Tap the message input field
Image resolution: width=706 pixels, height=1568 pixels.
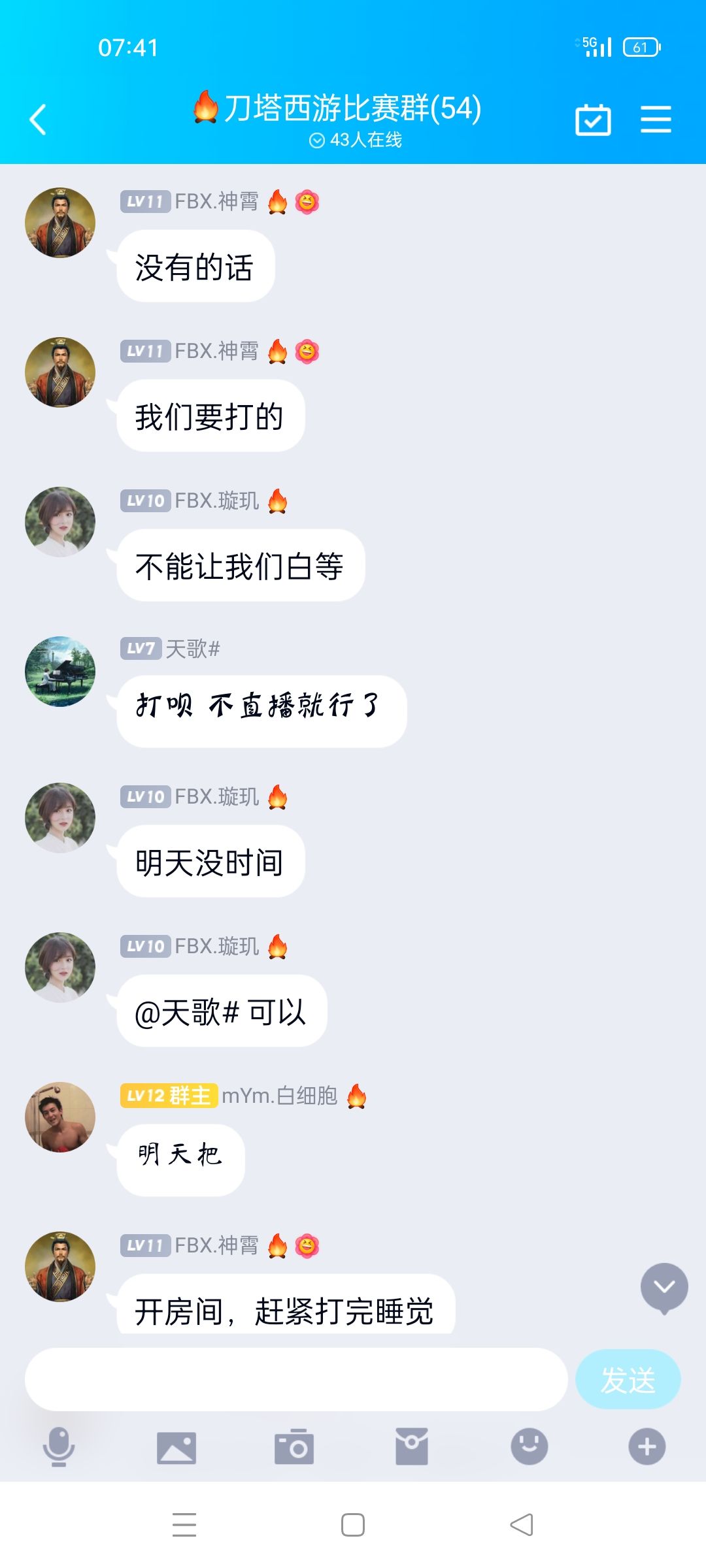coord(296,1379)
